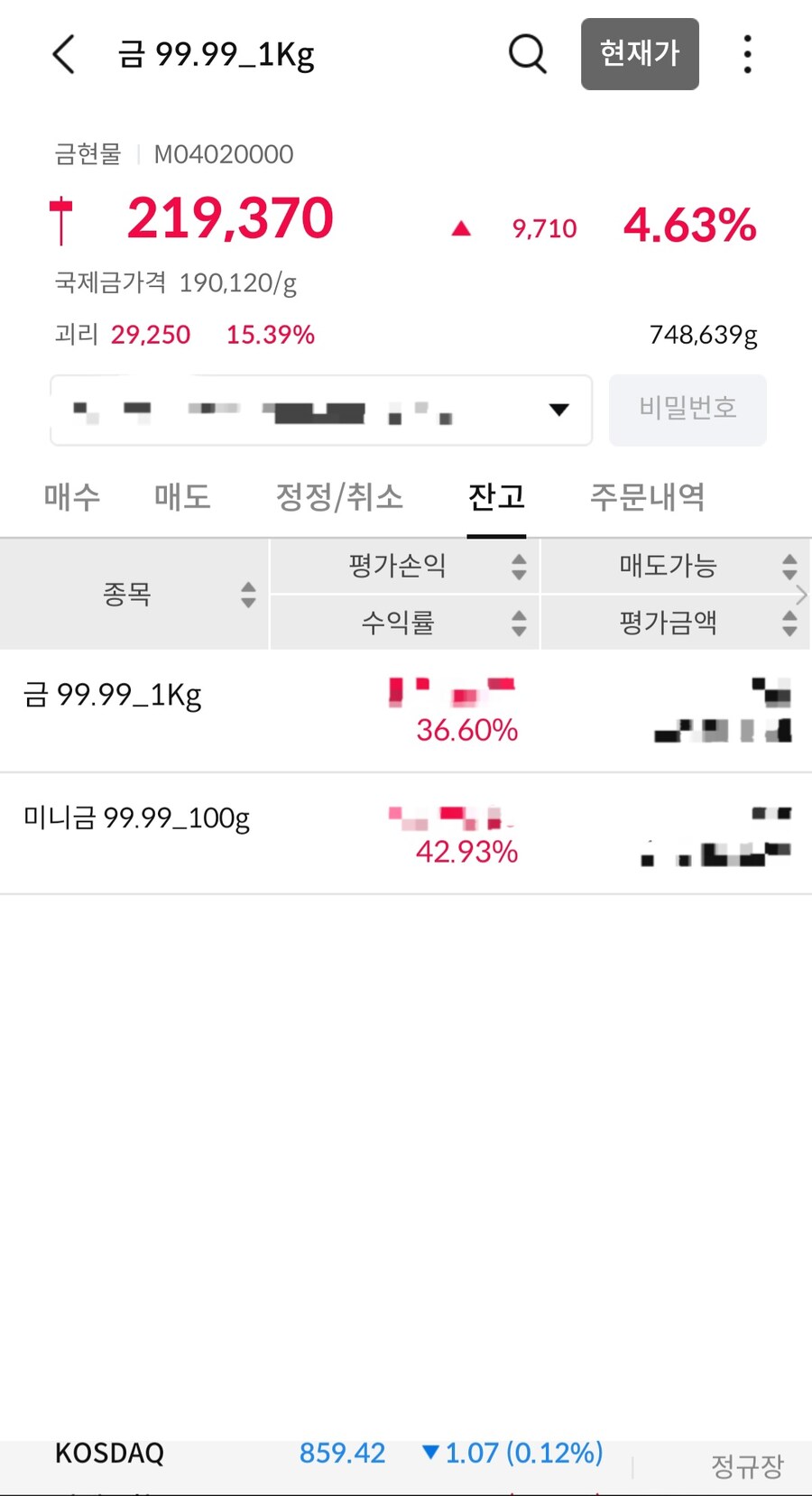This screenshot has width=812, height=1496.
Task: Tap the 현재가 button
Action: point(640,54)
